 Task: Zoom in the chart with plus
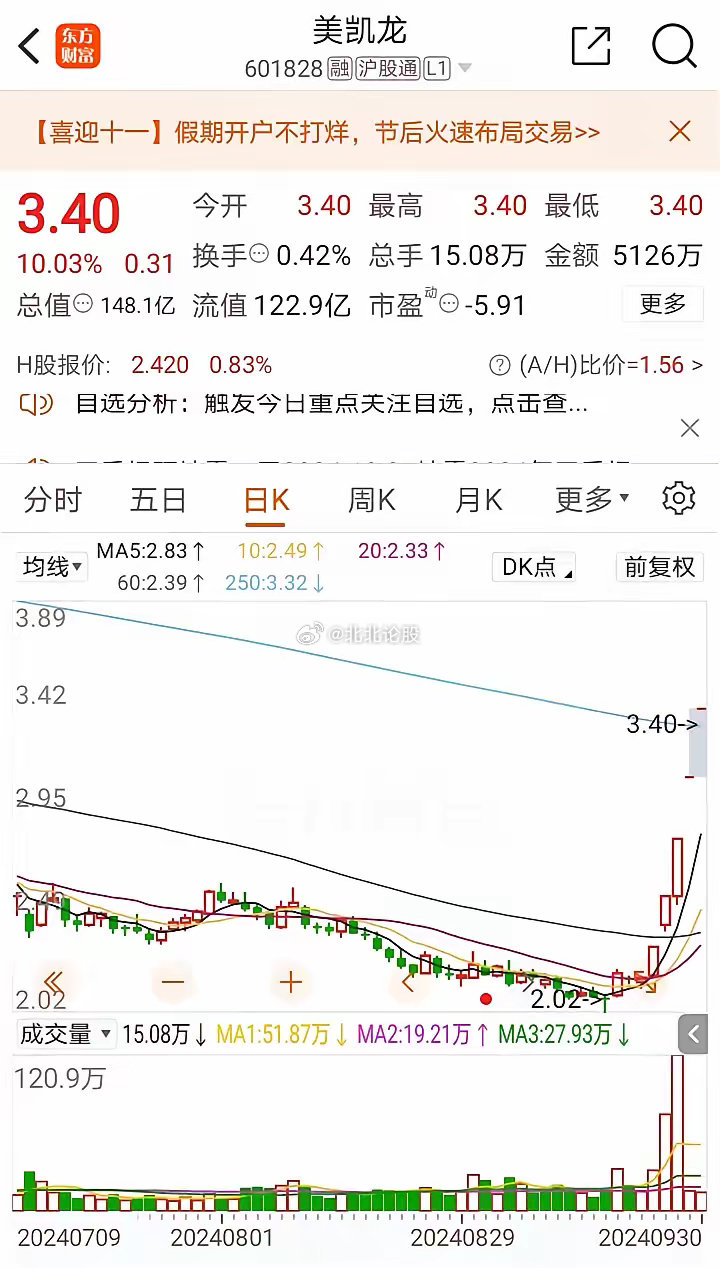pyautogui.click(x=291, y=982)
